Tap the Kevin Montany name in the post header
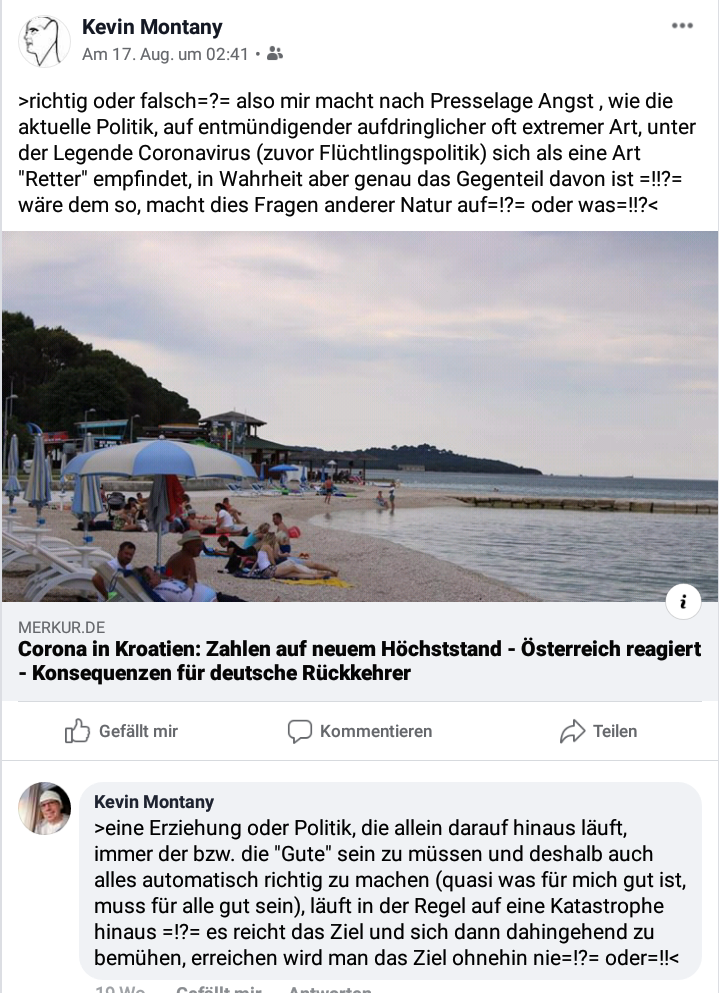 pos(152,27)
